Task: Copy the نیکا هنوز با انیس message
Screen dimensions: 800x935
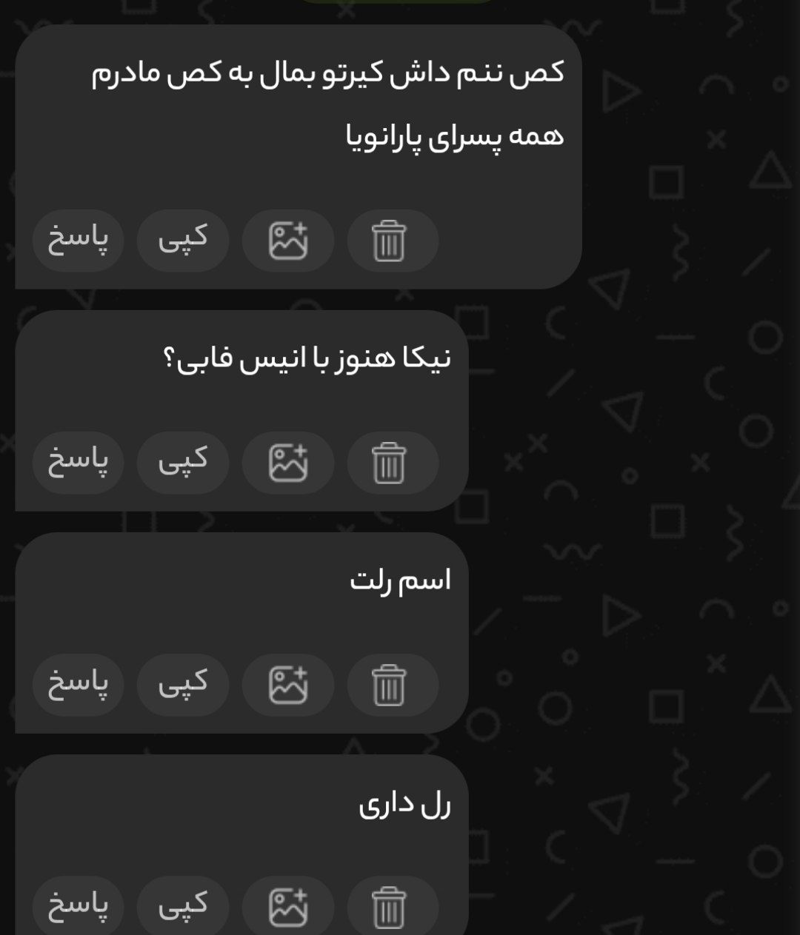Action: pos(183,462)
